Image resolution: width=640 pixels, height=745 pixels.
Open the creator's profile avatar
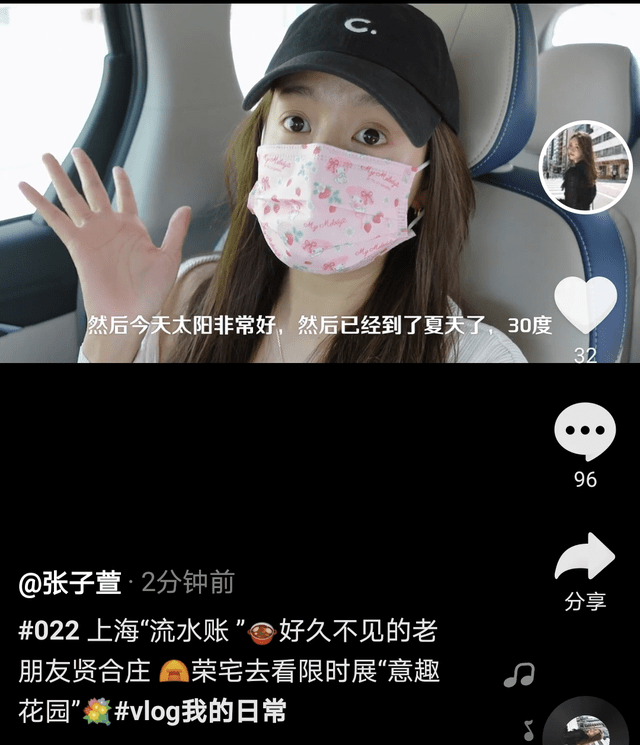(x=584, y=168)
